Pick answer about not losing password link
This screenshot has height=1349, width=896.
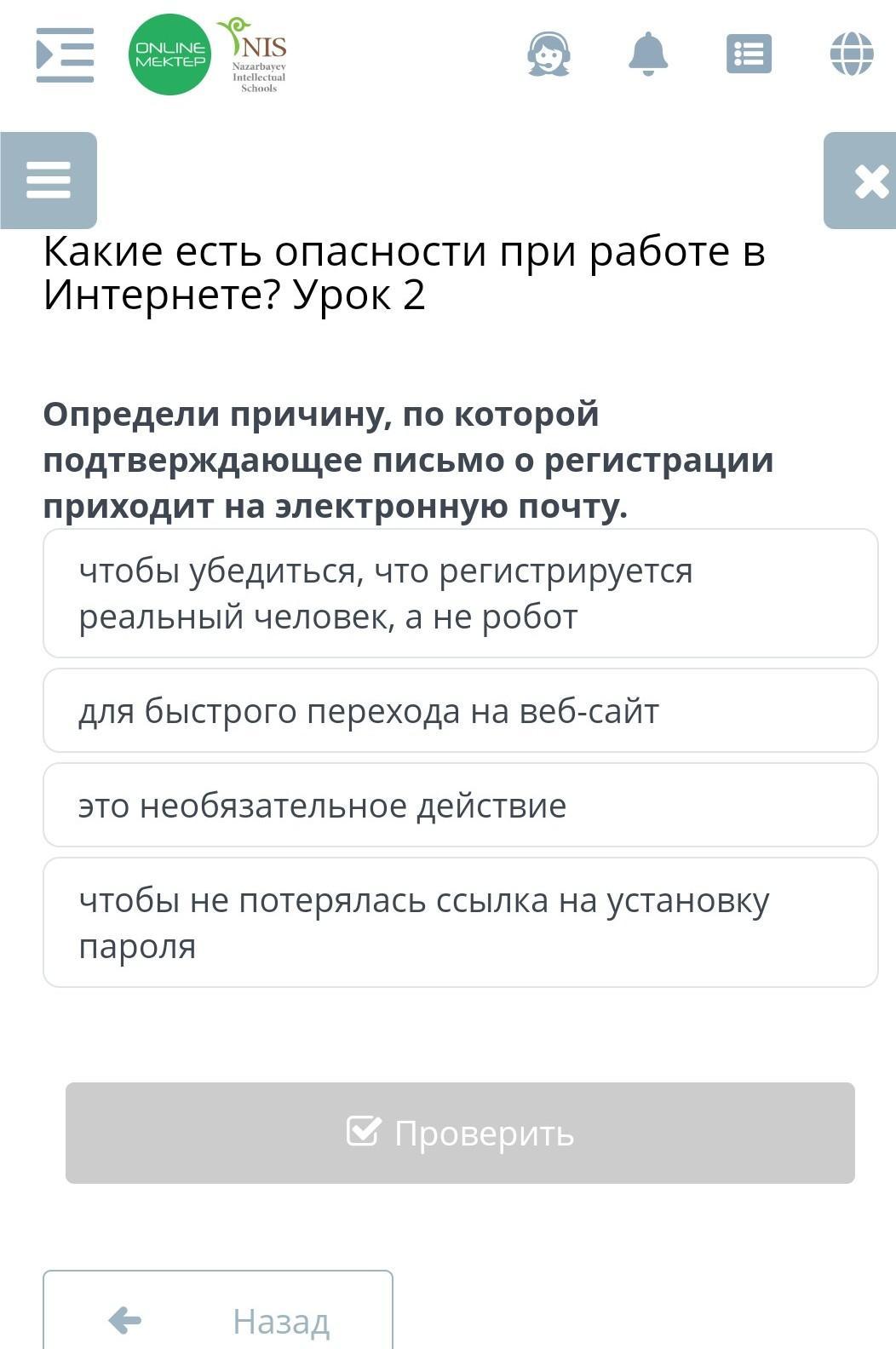pyautogui.click(x=461, y=923)
